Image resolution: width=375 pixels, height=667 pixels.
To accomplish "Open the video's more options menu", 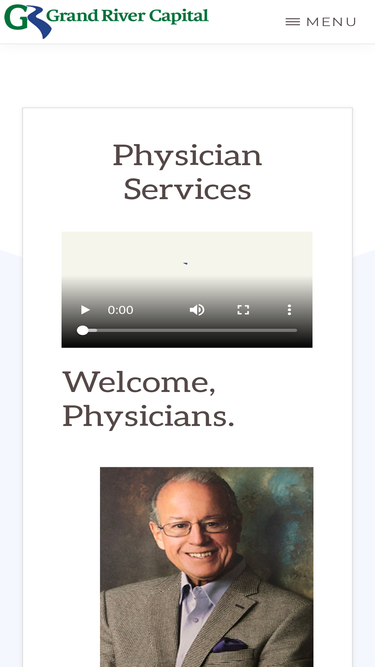I will pyautogui.click(x=289, y=310).
